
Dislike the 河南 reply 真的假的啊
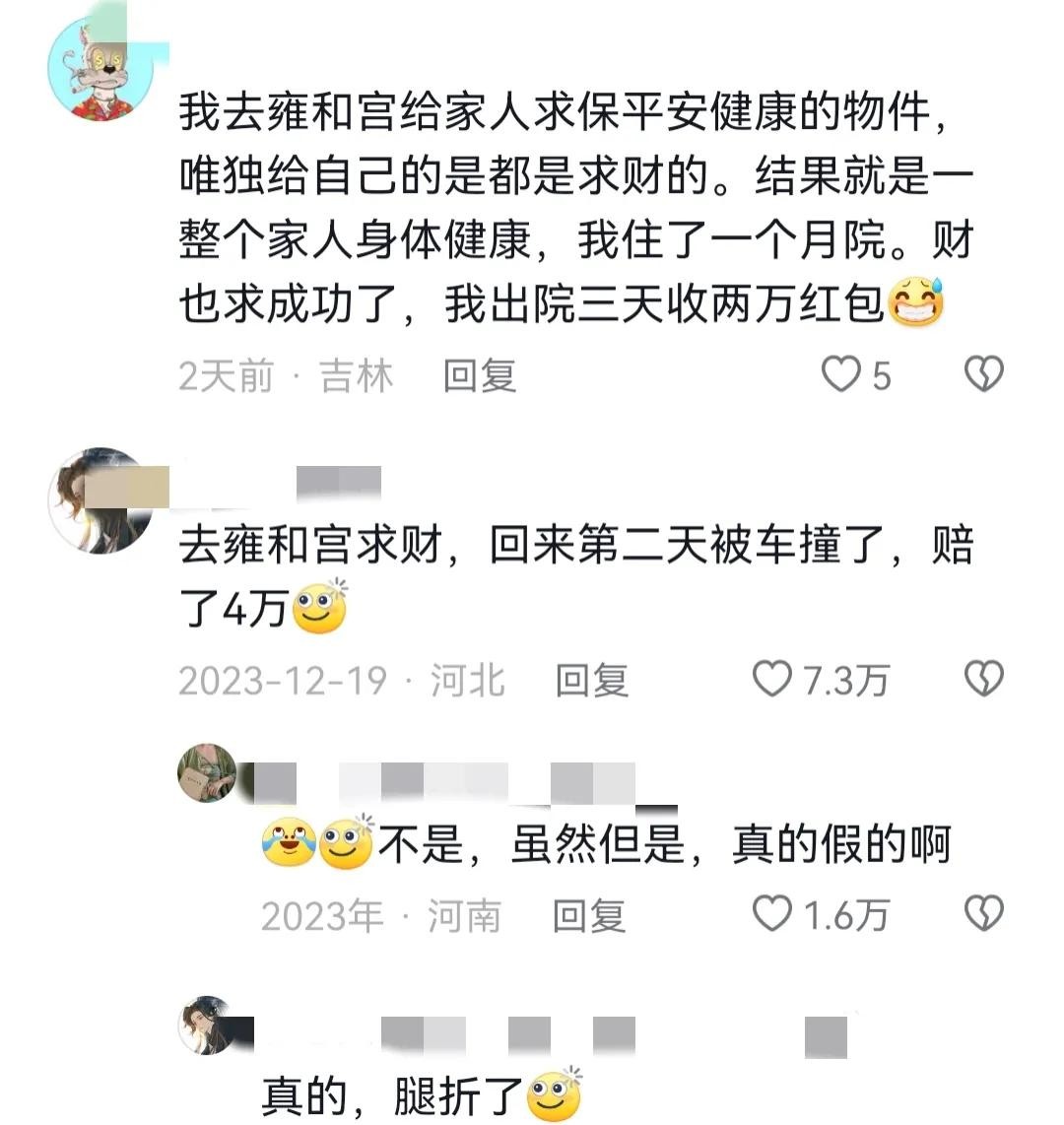982,915
